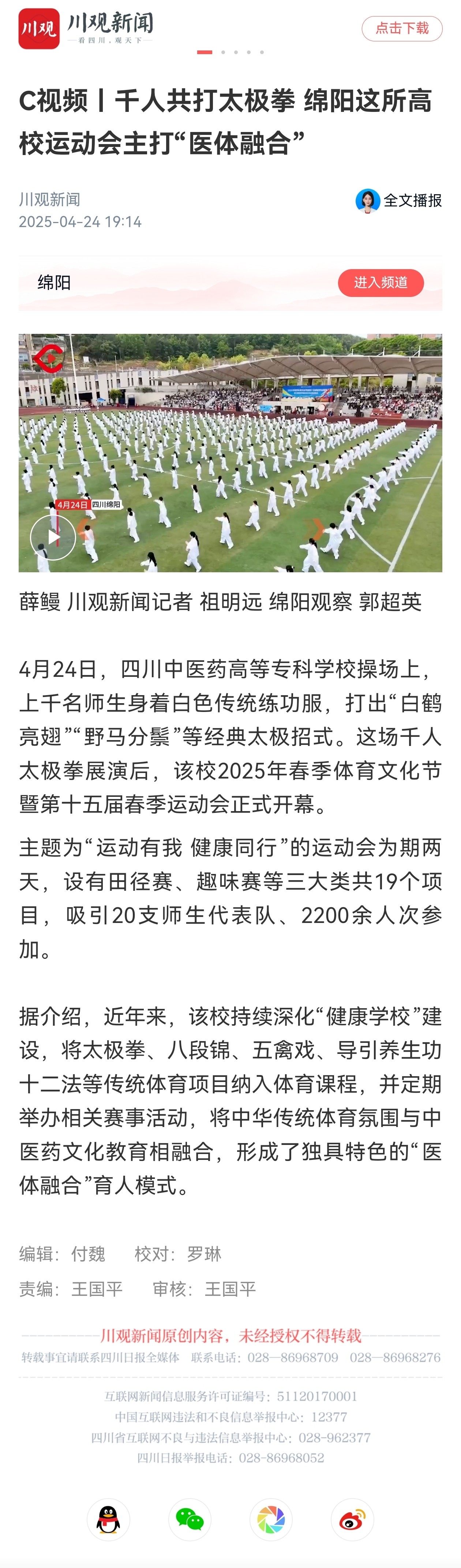Start the 全文播报 audio reading
The height and width of the screenshot is (1568, 461).
(x=399, y=200)
